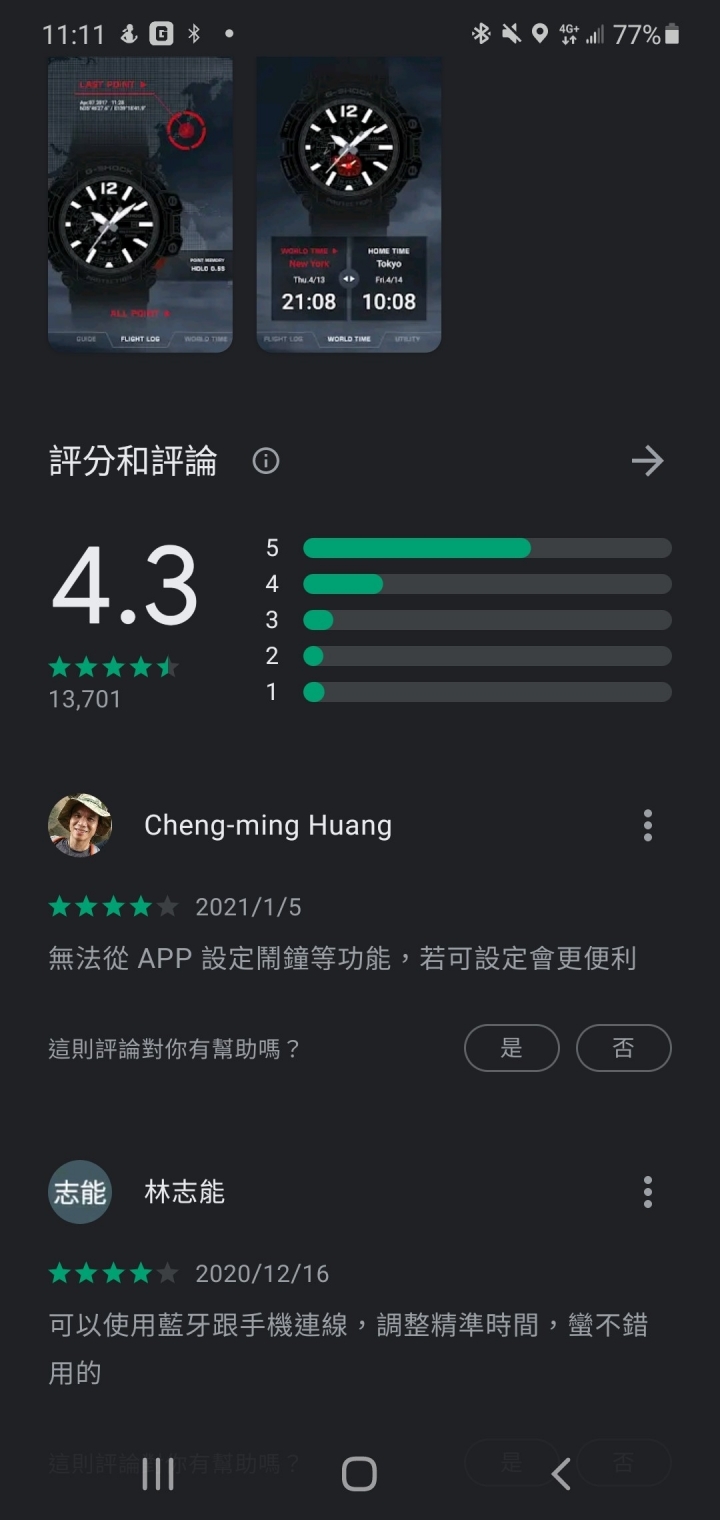Open the world time screenshot thumbnail
The image size is (720, 1520).
coord(348,205)
